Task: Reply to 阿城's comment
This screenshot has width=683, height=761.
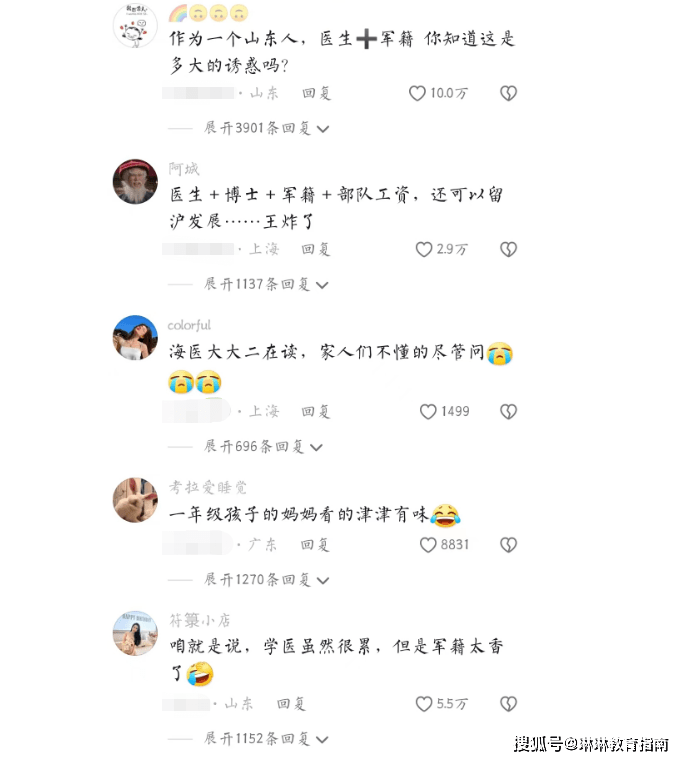Action: click(316, 249)
